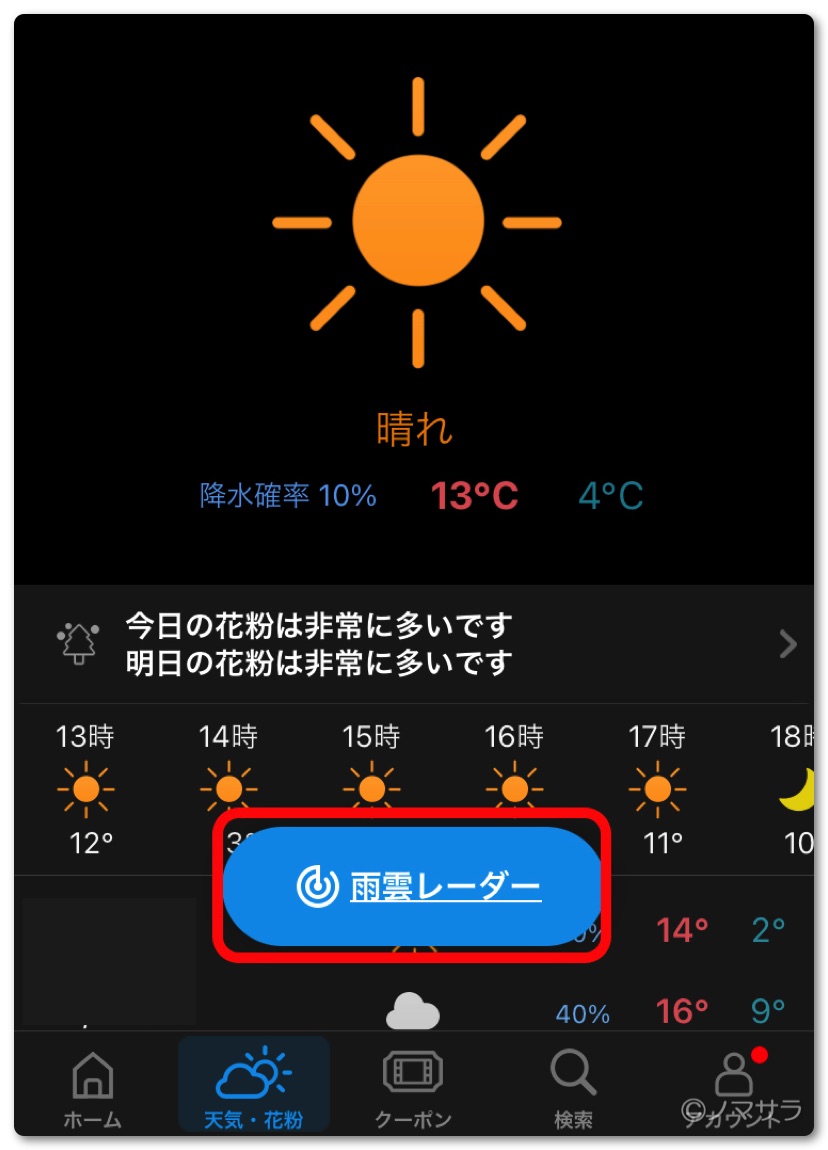This screenshot has width=828, height=1150.
Task: Switch to the ホーム tab
Action: pyautogui.click(x=93, y=1089)
